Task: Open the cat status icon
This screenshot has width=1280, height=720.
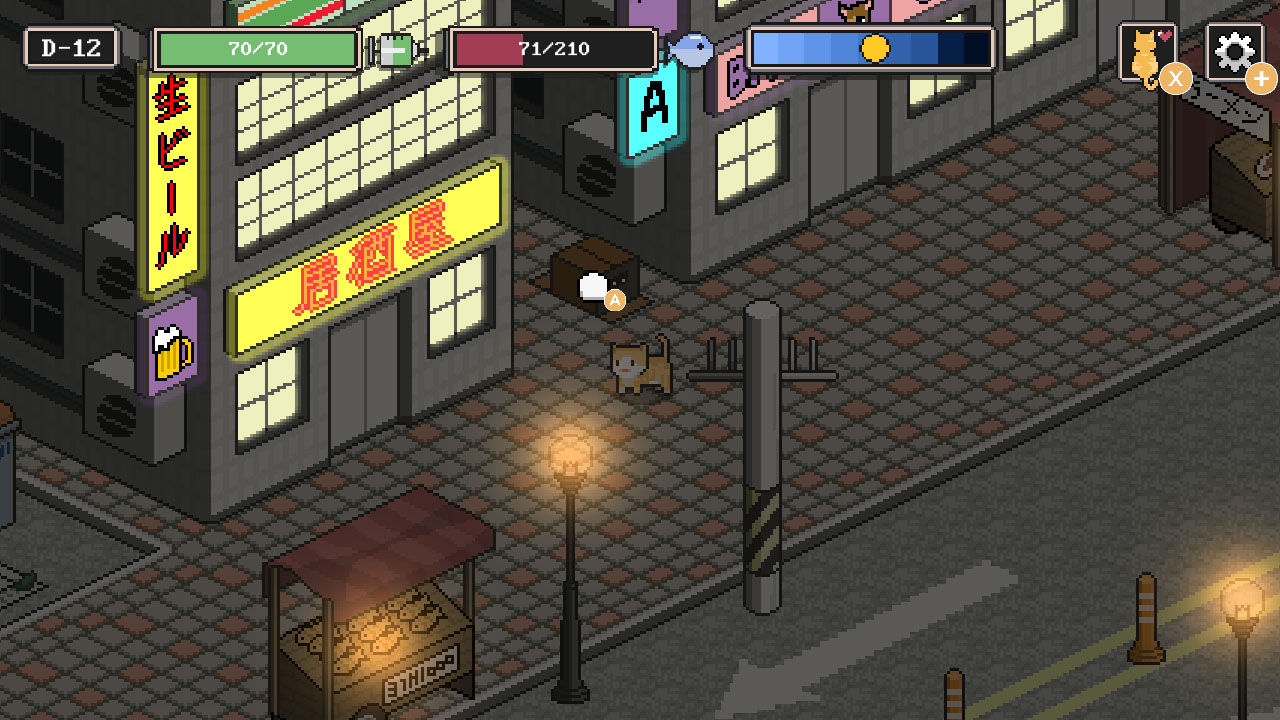Action: (1146, 53)
